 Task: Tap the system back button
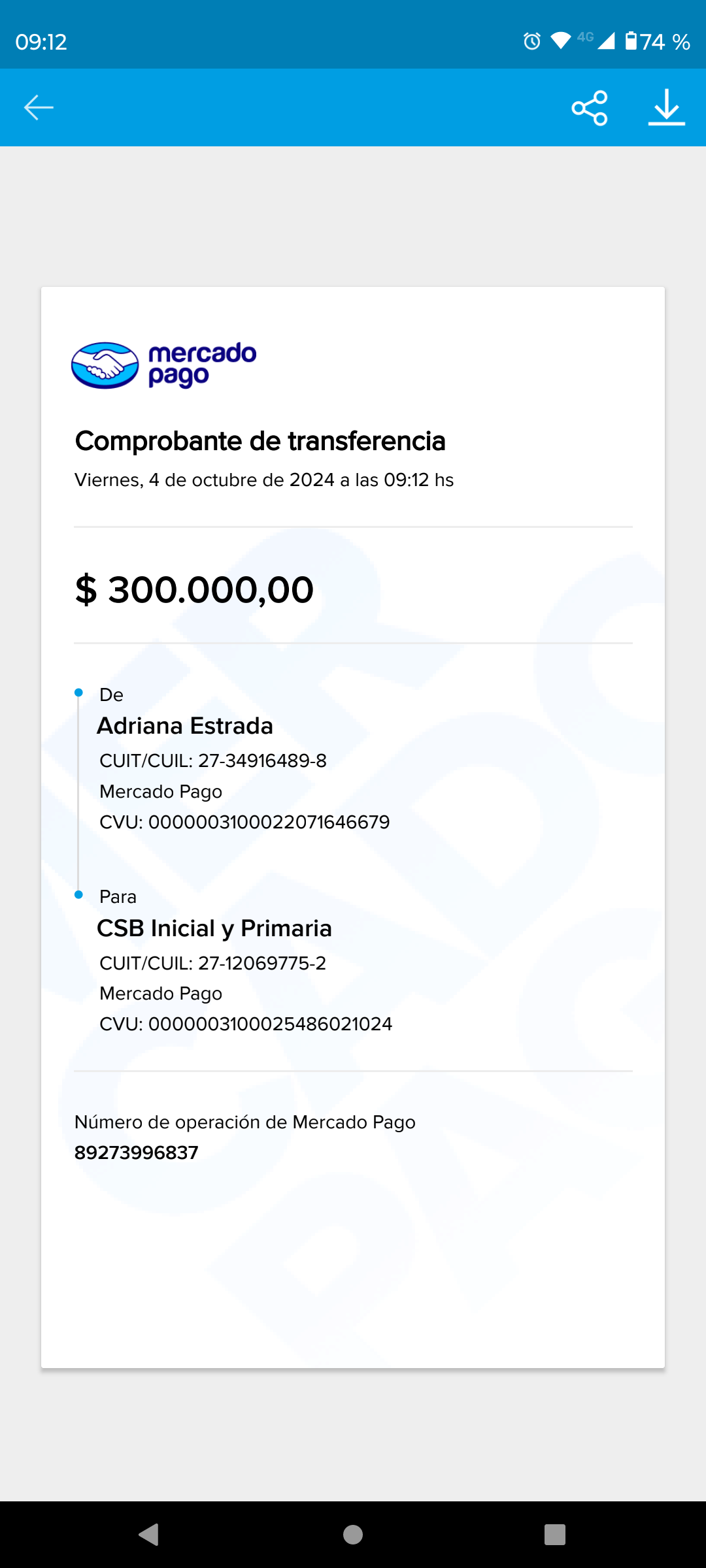[x=150, y=1534]
